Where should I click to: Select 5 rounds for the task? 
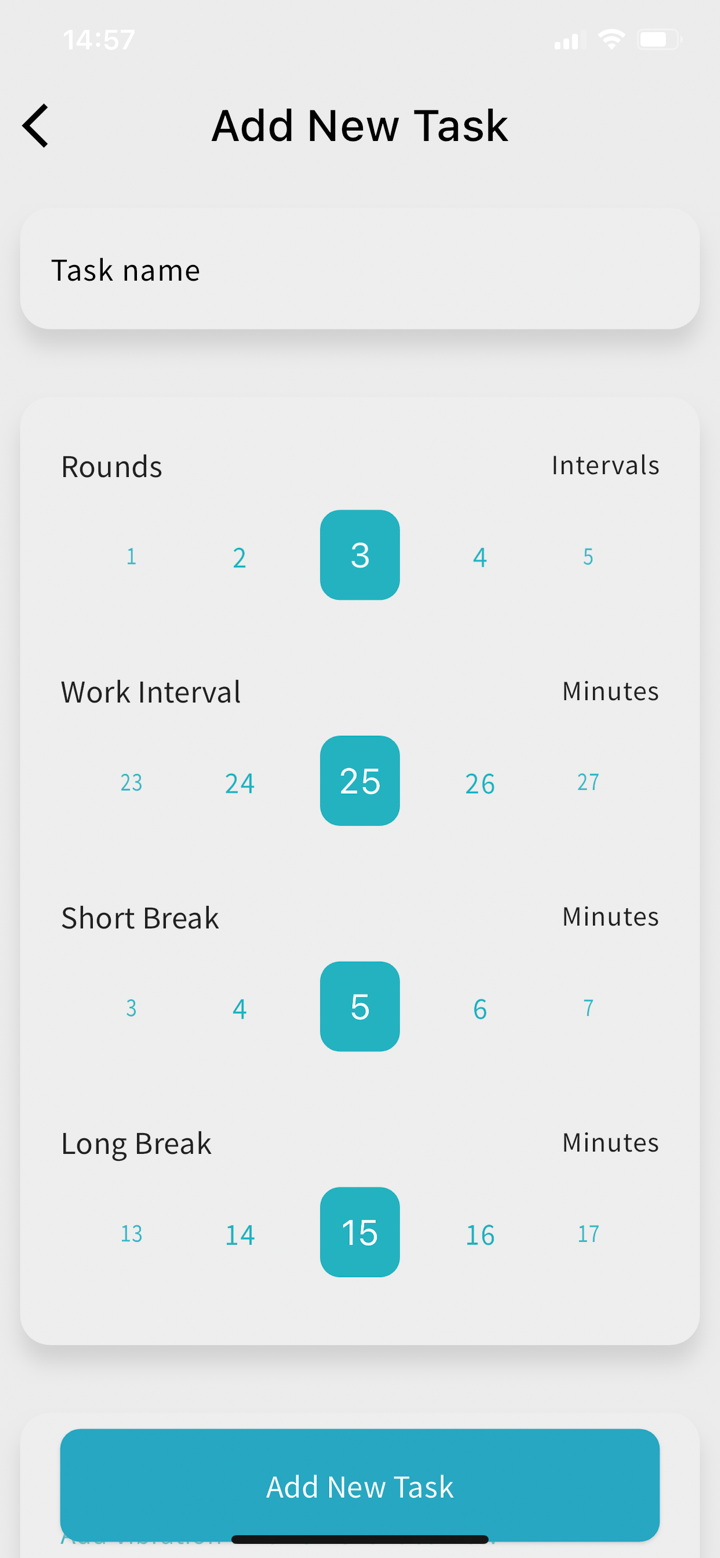588,556
